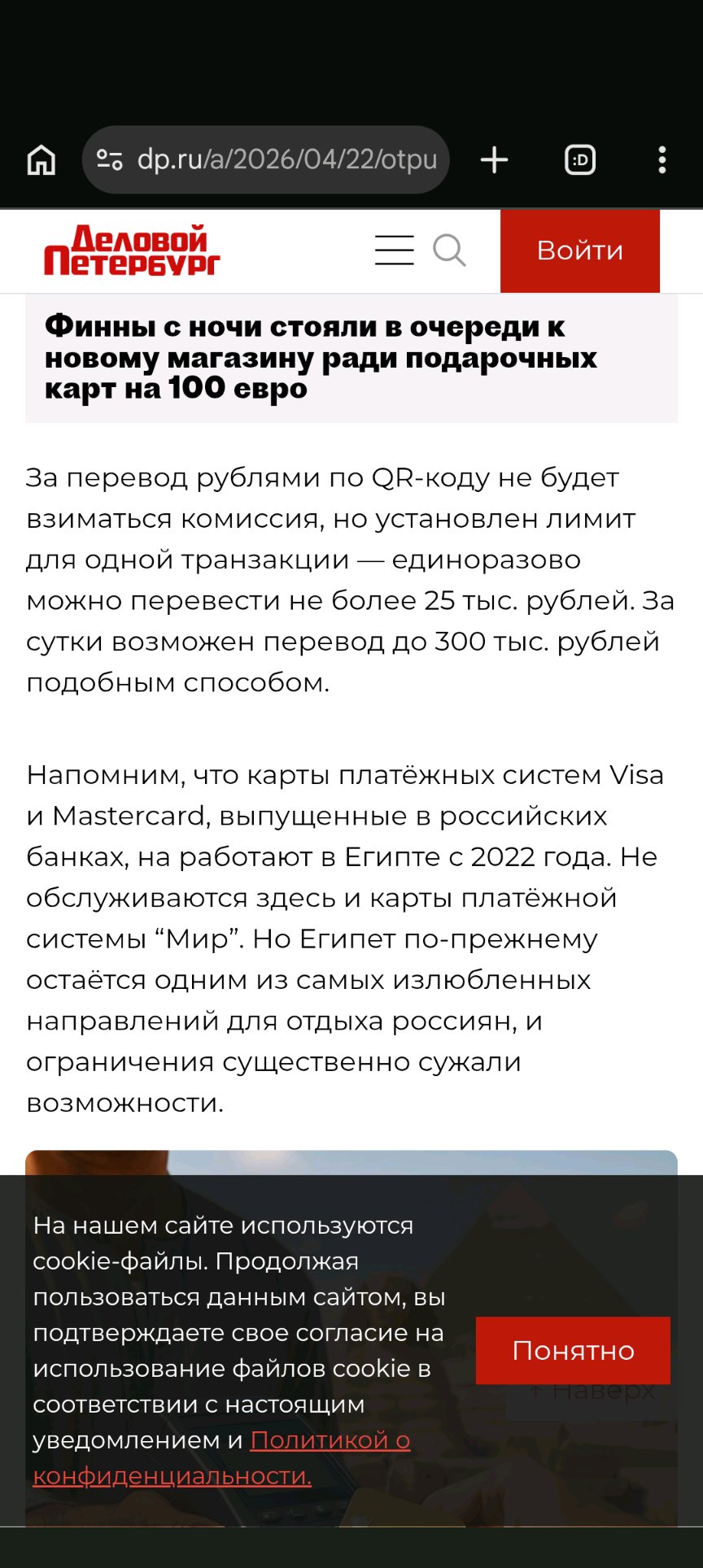703x1568 pixels.
Task: Open the Деловой Петербург home logo
Action: 132,250
